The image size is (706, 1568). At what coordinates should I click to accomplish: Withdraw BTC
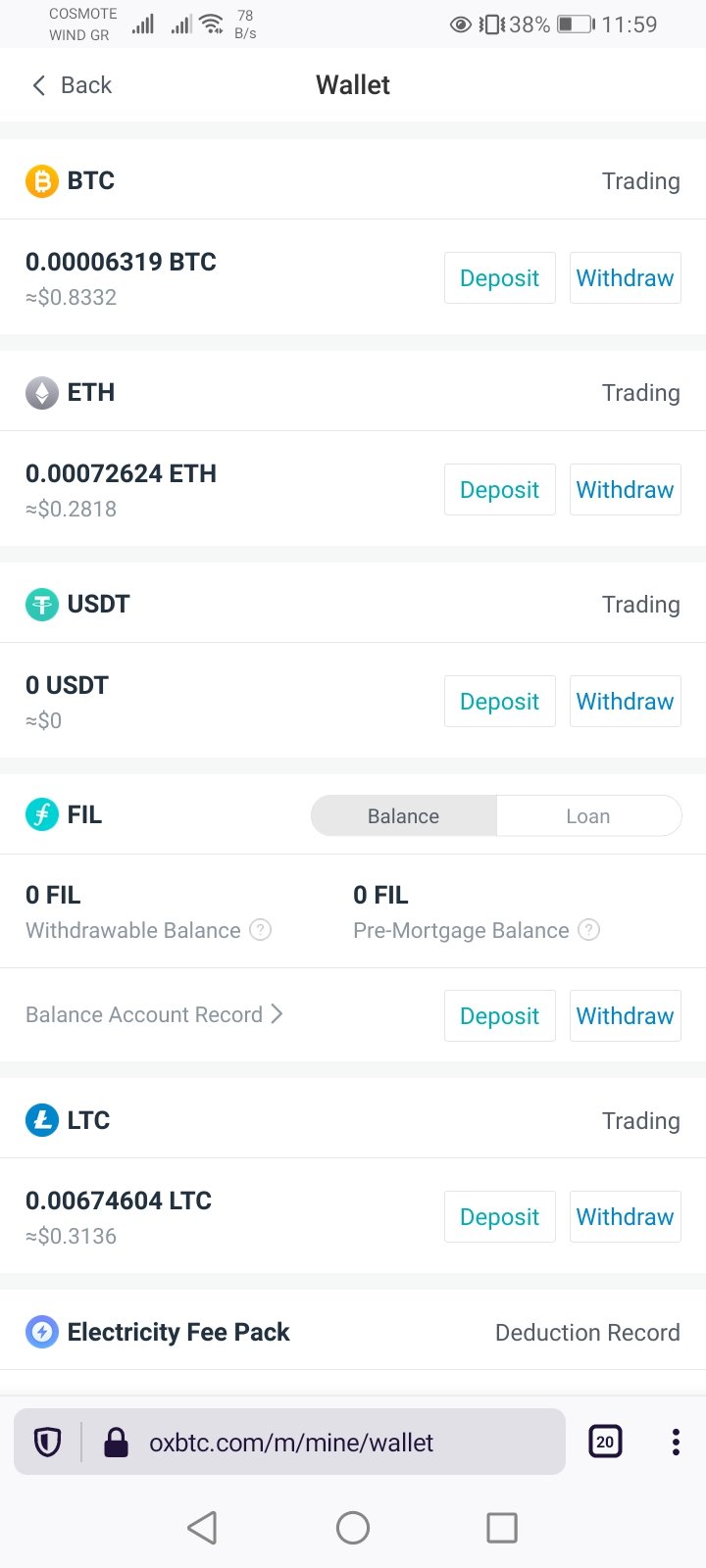(x=626, y=277)
